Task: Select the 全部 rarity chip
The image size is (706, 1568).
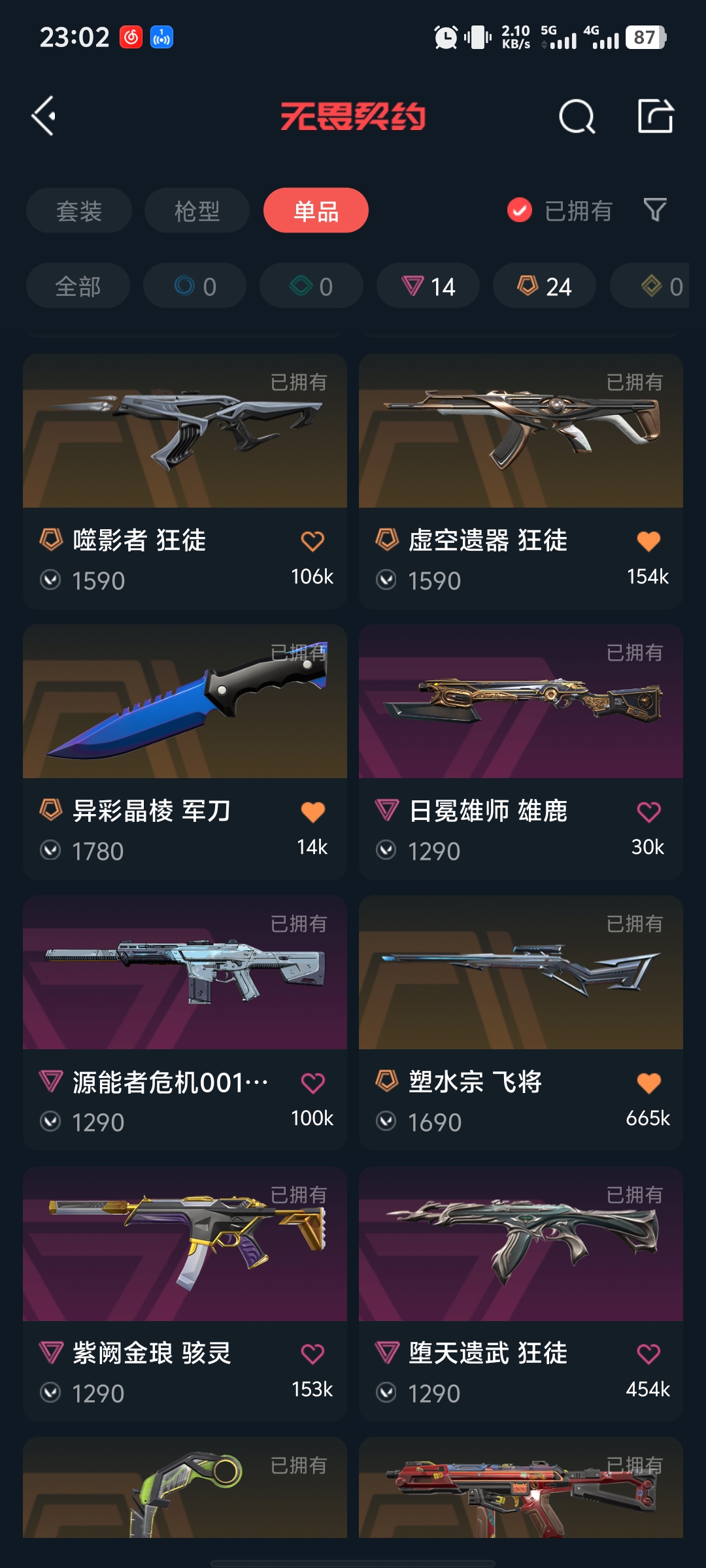Action: point(78,286)
